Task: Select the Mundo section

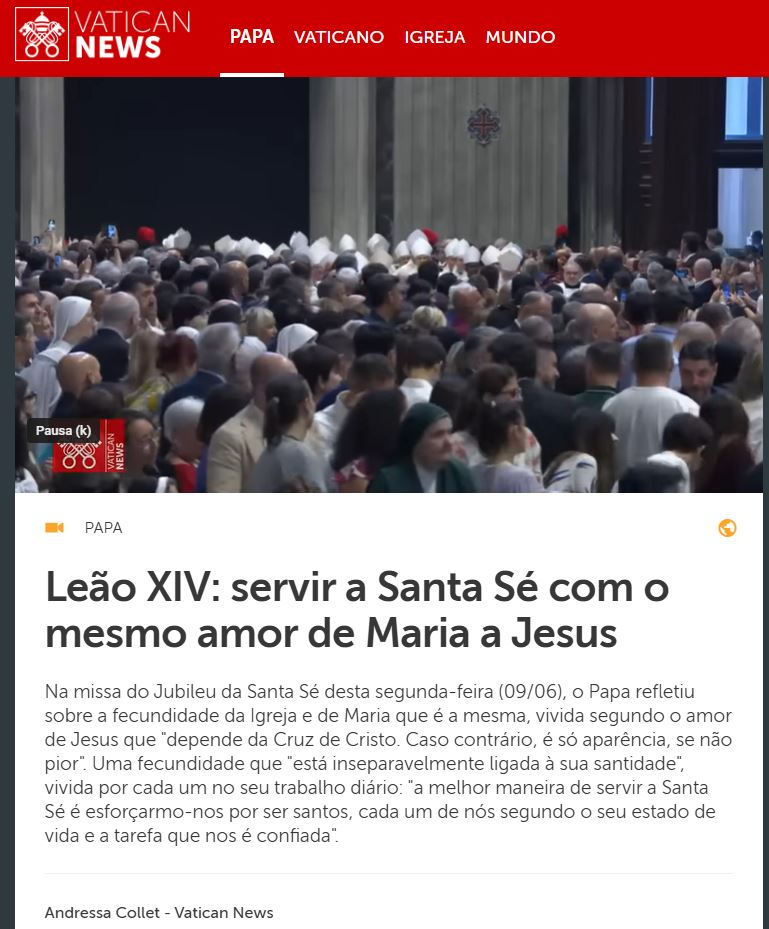Action: [x=520, y=37]
